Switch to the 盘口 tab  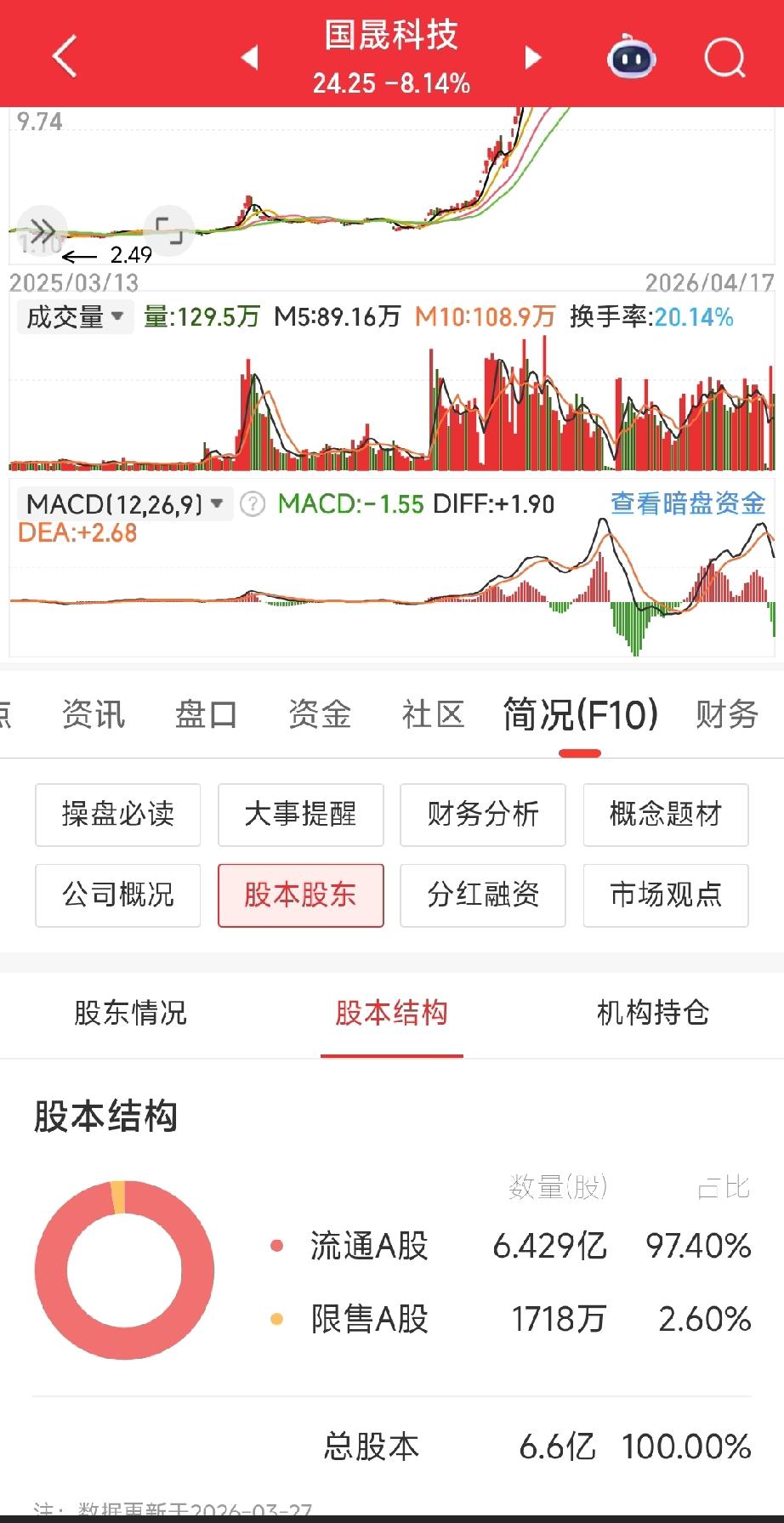point(207,714)
